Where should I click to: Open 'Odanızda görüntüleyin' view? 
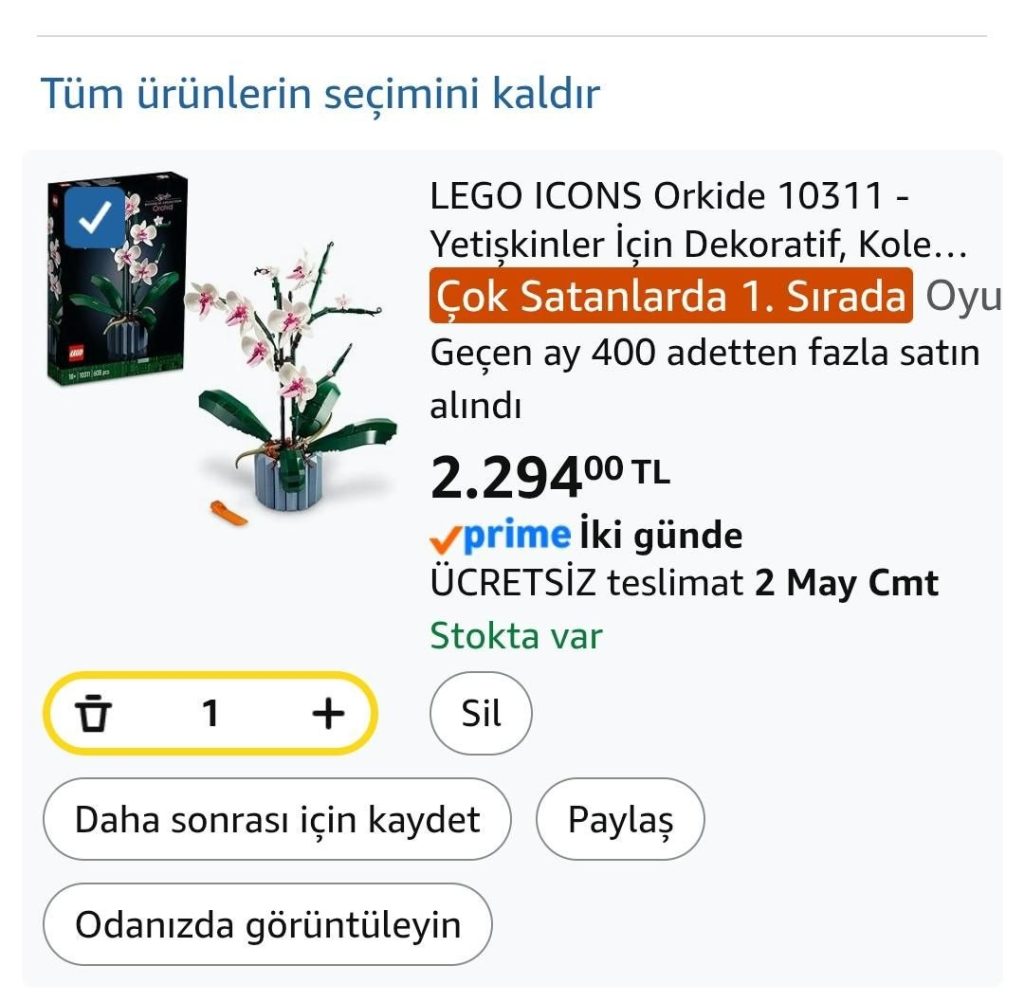click(267, 924)
